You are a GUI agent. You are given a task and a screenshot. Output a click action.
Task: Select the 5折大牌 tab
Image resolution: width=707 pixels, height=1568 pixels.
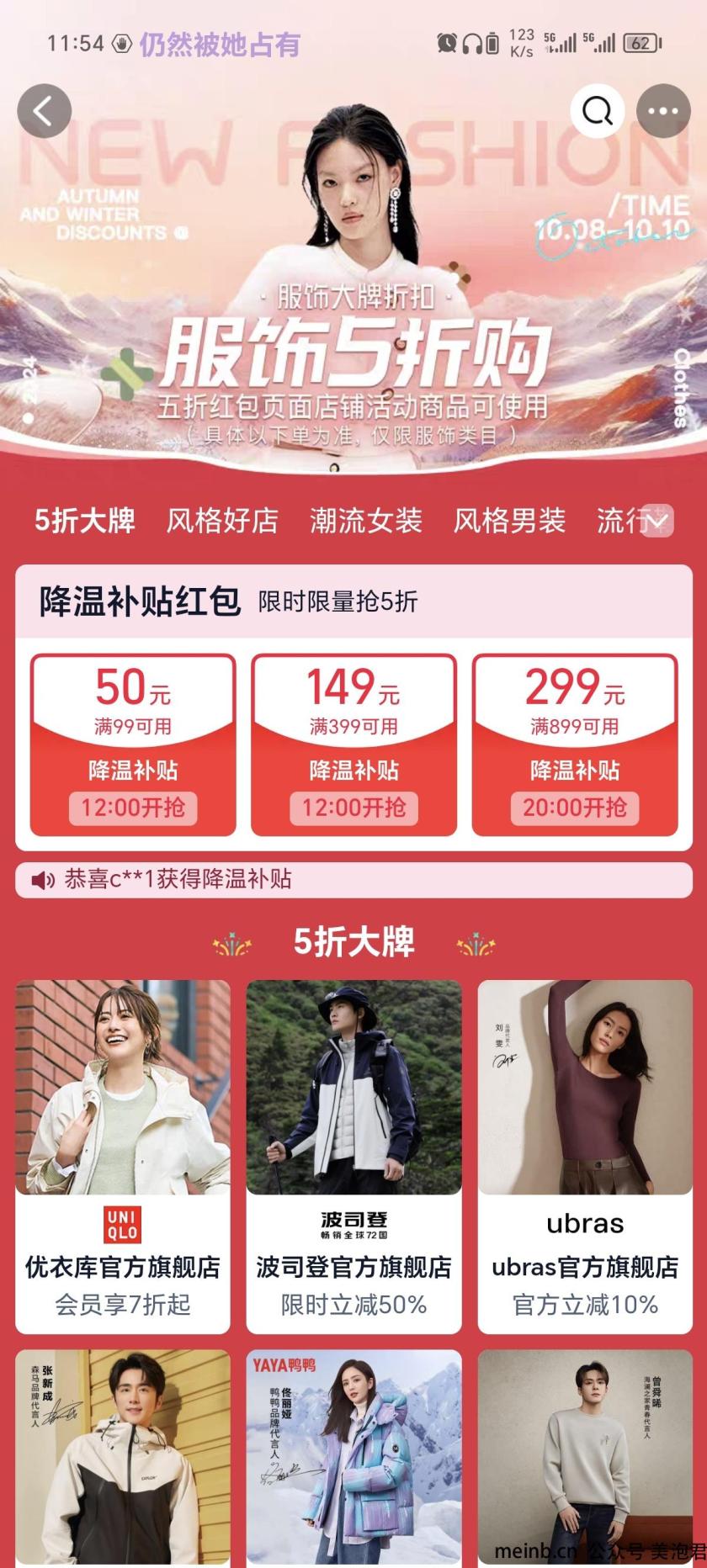(x=84, y=521)
